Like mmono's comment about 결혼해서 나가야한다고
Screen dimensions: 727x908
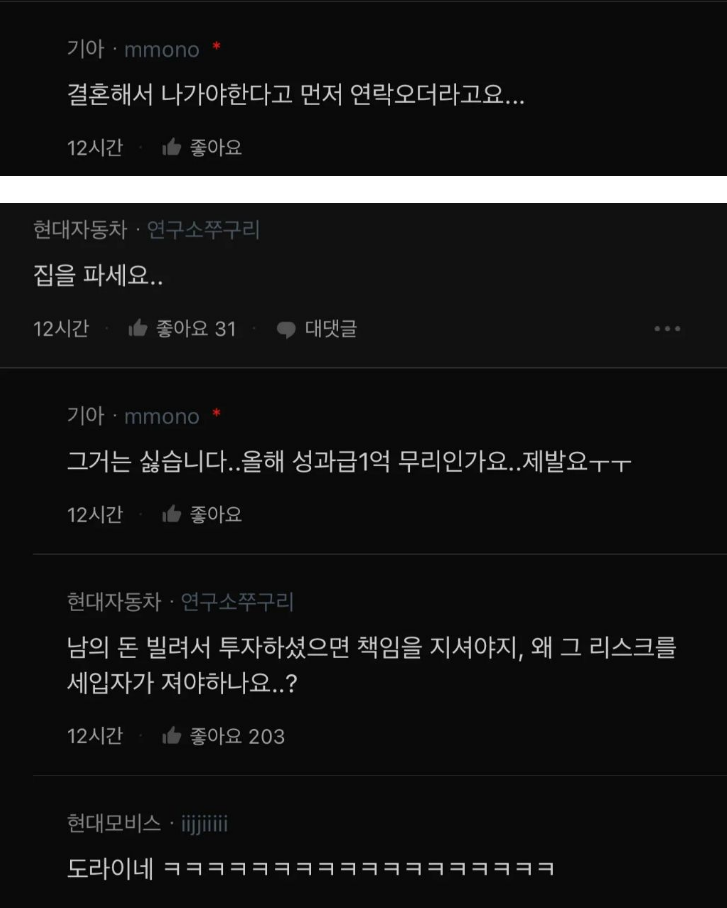click(201, 148)
